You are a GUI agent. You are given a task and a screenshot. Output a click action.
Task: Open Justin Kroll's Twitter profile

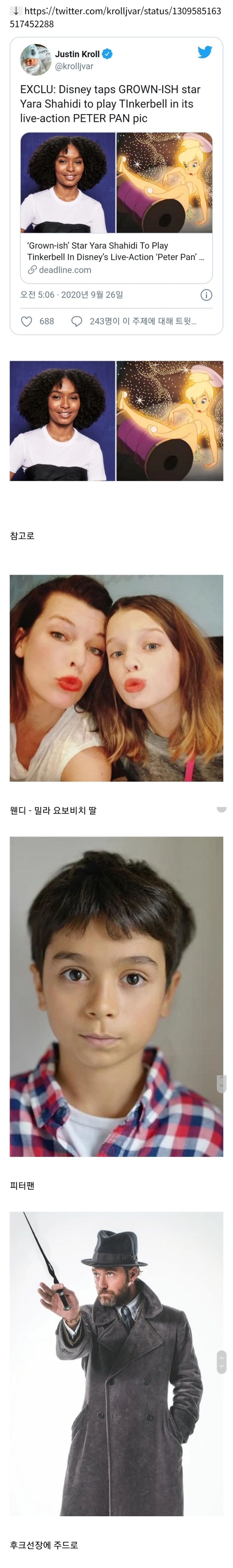click(77, 54)
